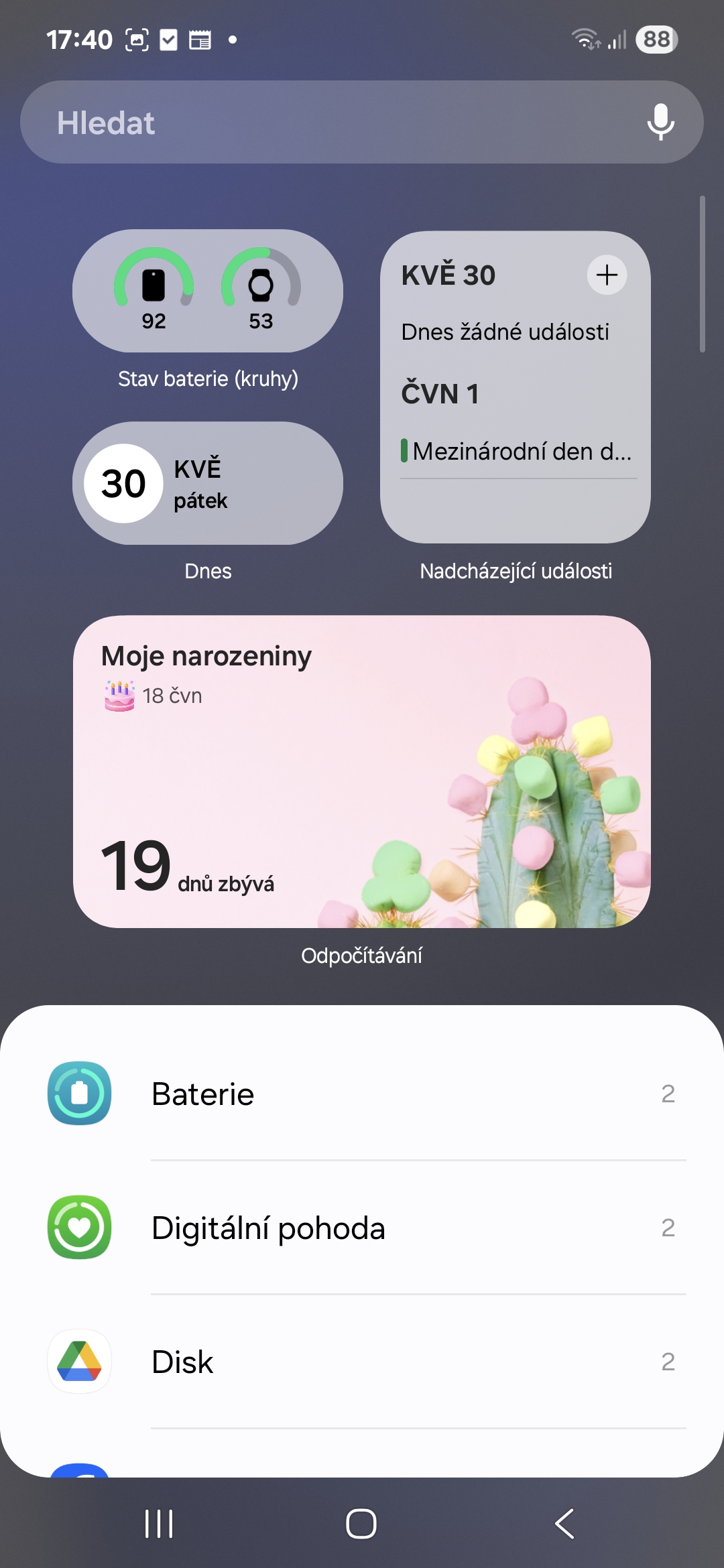Select the Stav baterie (kruhy) widget

point(208,291)
